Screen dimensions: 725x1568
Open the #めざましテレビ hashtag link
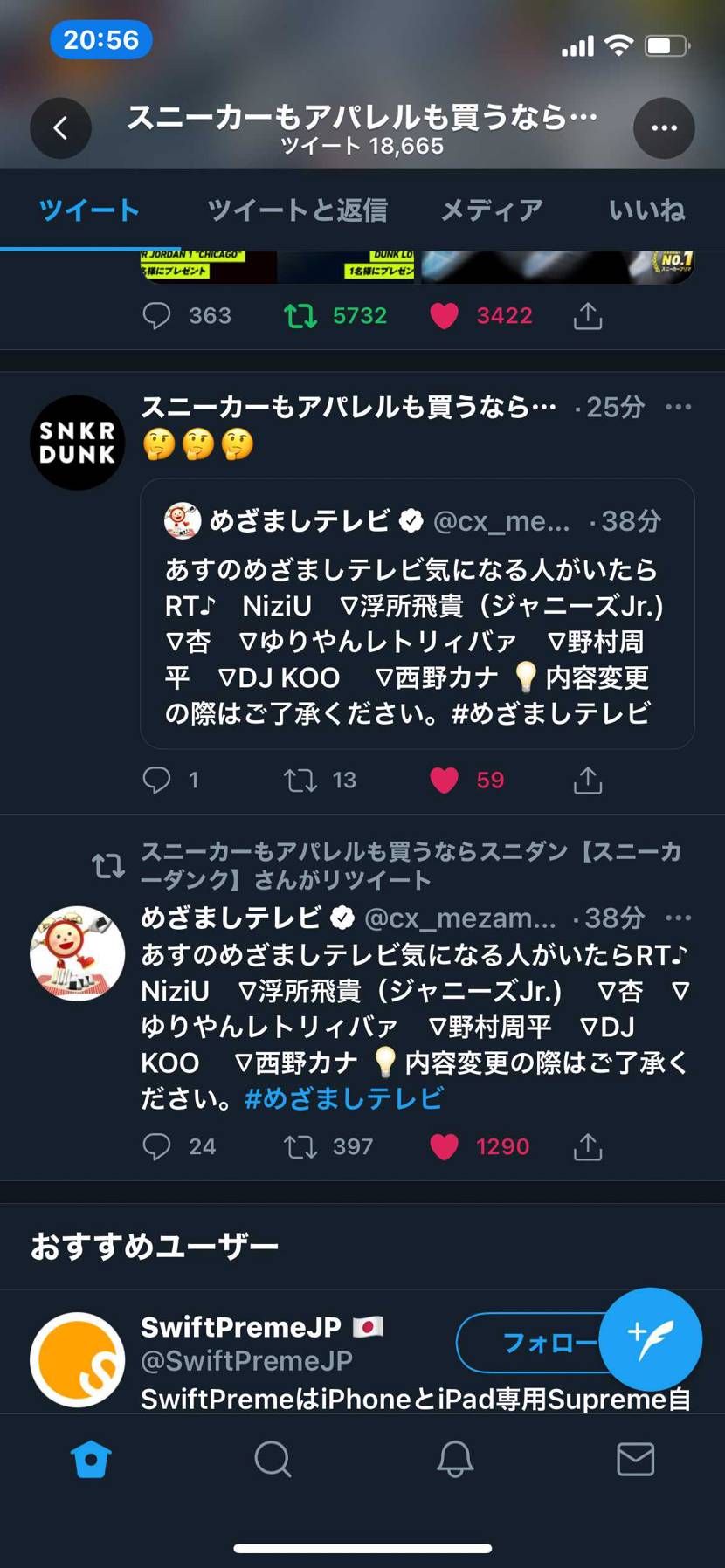point(344,1098)
